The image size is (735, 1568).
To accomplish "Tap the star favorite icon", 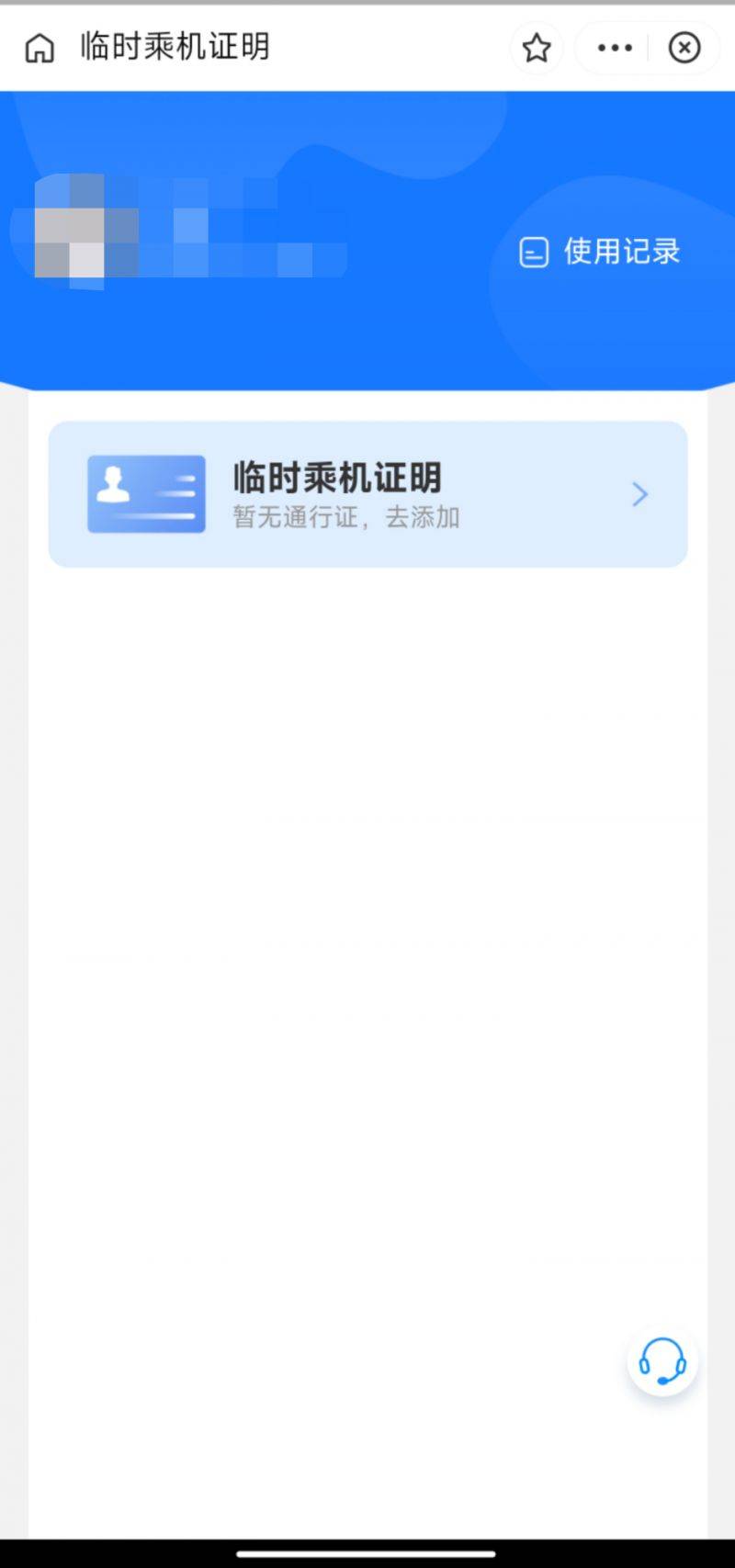I will (x=536, y=47).
